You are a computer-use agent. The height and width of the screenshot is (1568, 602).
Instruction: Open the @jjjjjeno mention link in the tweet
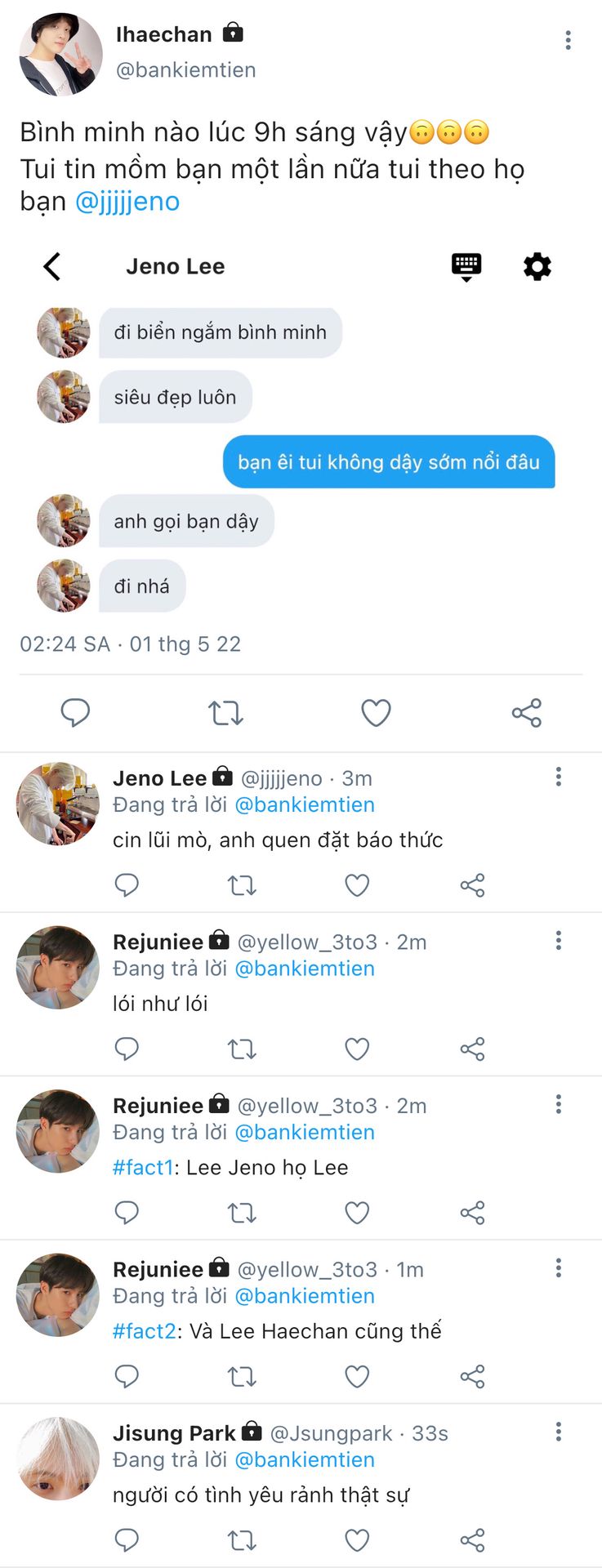point(127,201)
